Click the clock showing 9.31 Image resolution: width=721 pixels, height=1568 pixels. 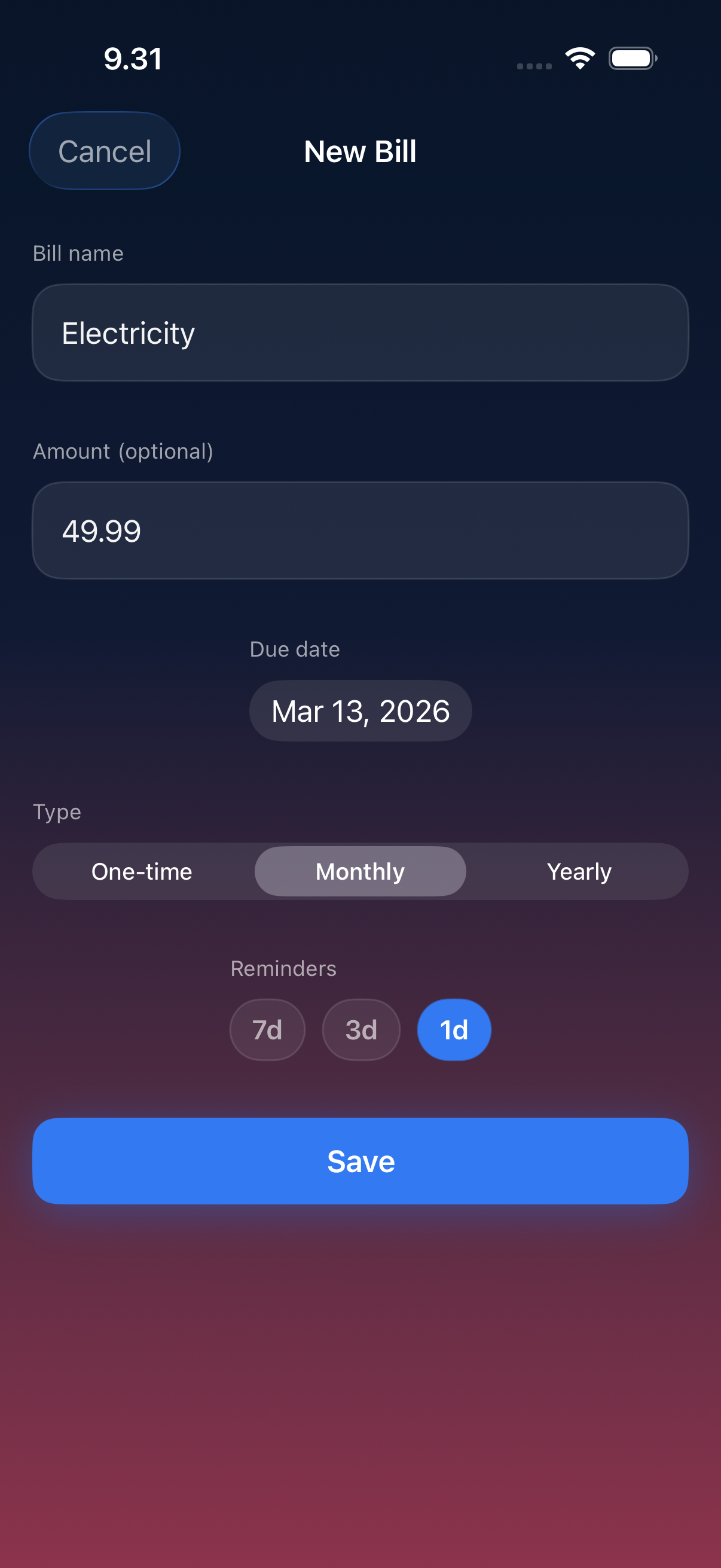[x=133, y=58]
